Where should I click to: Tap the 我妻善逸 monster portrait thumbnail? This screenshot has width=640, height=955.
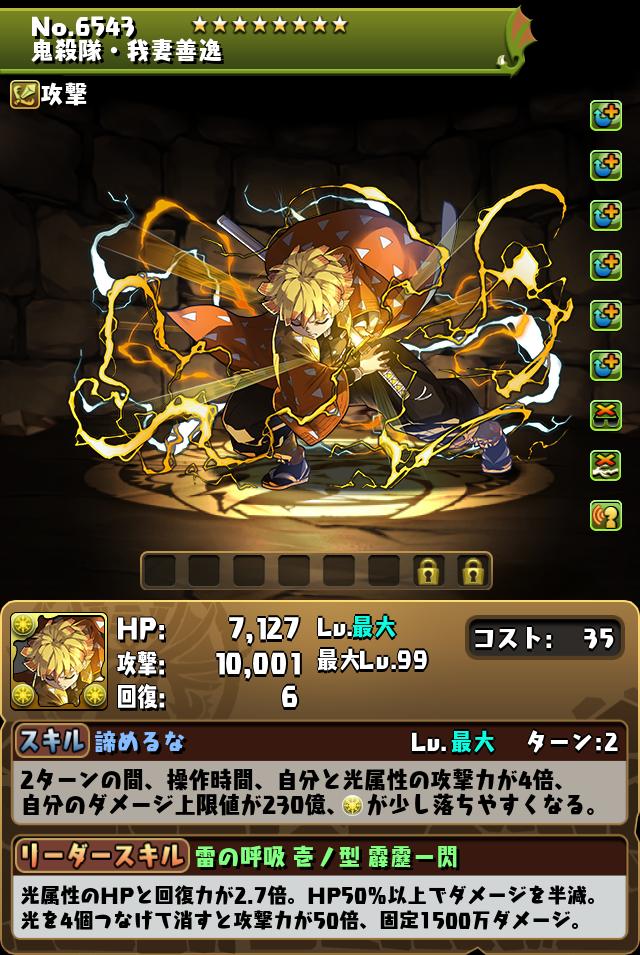tap(59, 661)
